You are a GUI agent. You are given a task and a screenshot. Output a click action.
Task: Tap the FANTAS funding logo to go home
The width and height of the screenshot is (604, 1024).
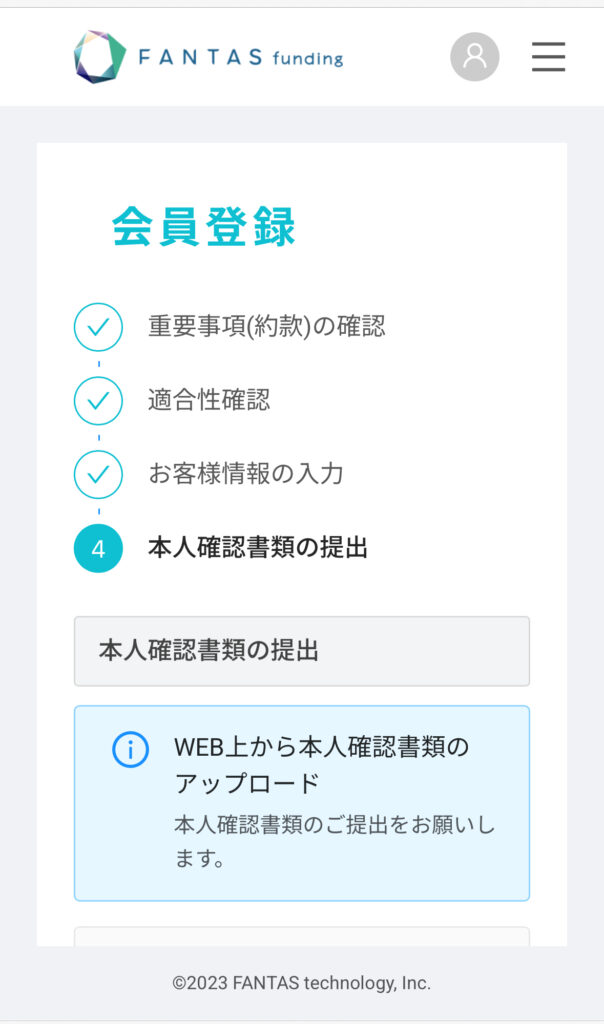(208, 57)
